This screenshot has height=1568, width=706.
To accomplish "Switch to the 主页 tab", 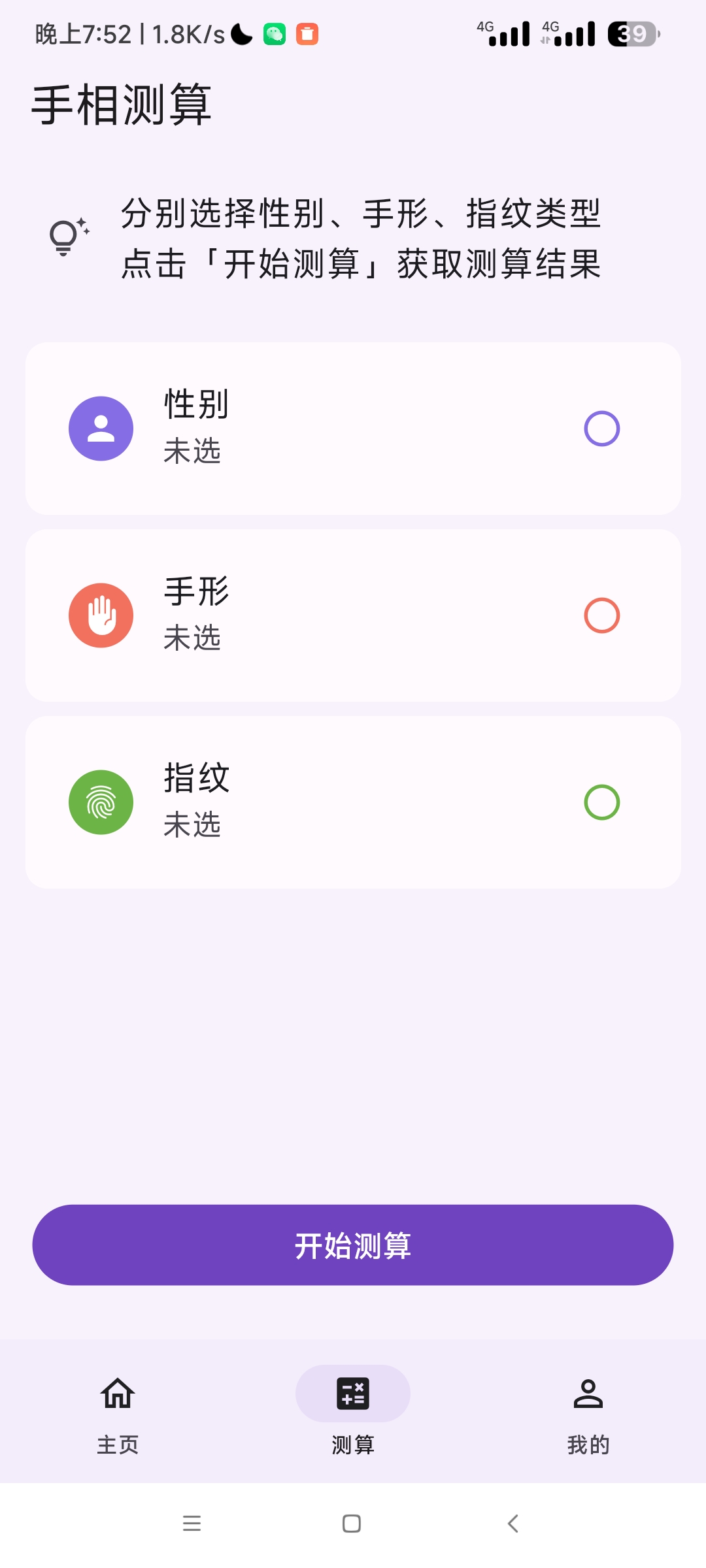I will (118, 1410).
